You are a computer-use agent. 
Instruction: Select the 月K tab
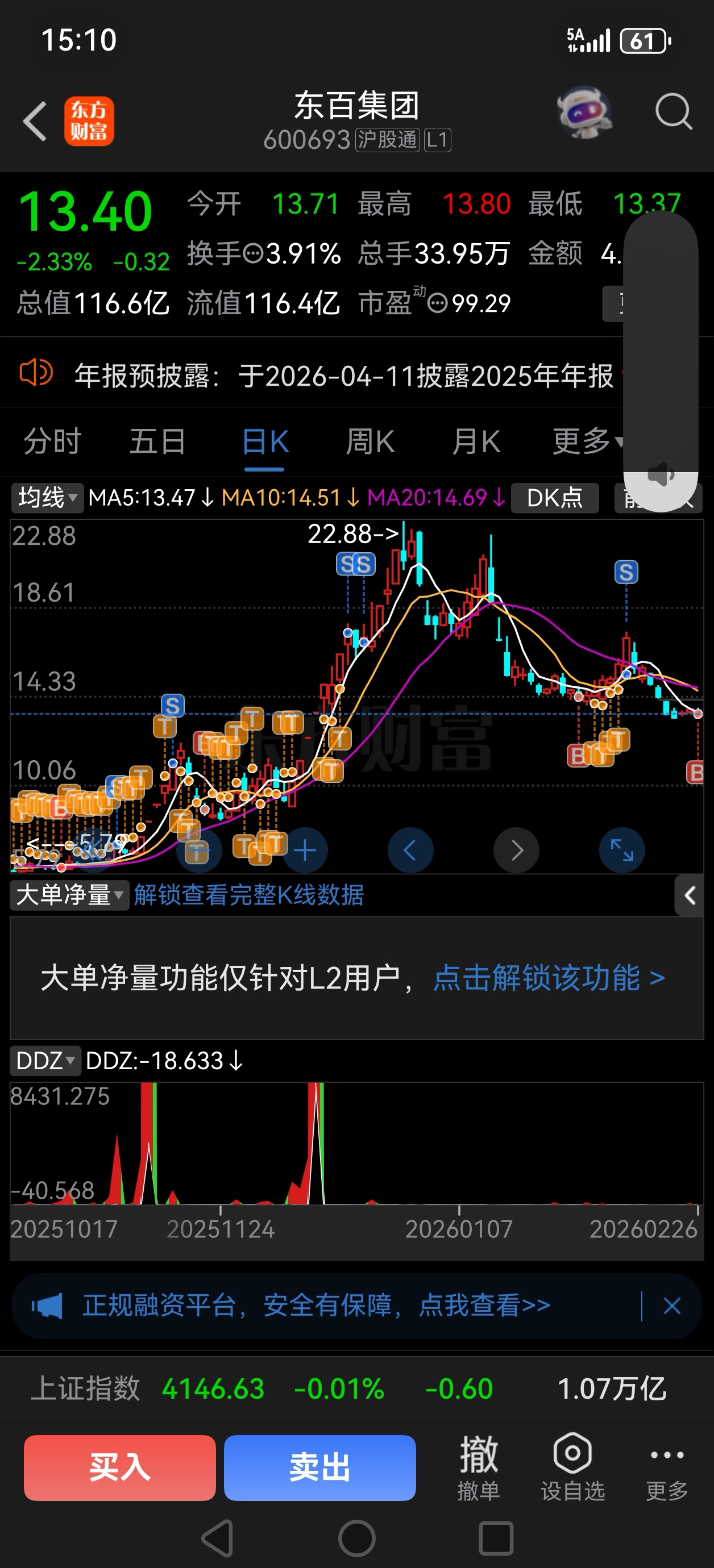click(x=476, y=441)
